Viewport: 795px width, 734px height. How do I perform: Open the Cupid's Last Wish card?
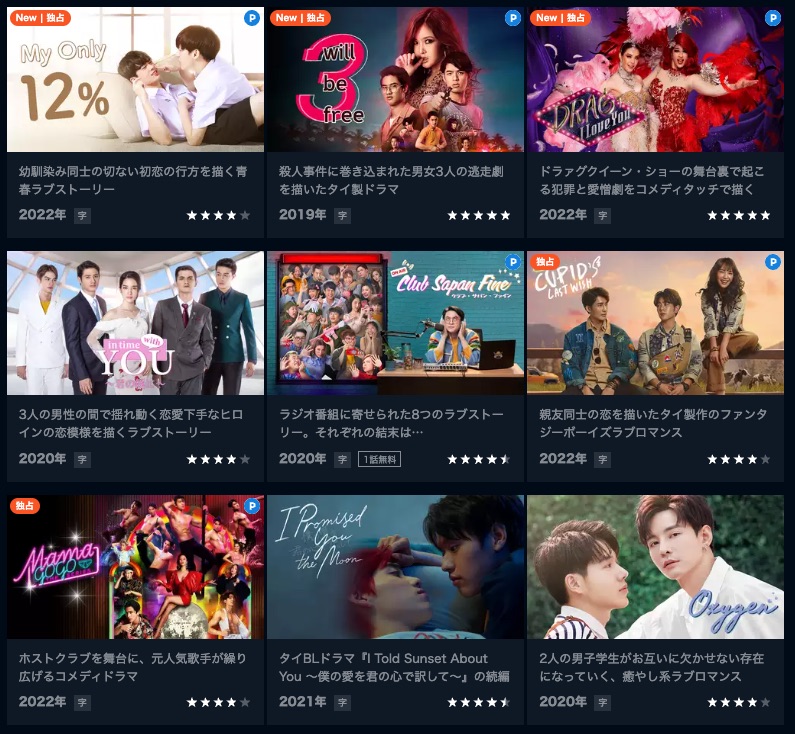655,323
